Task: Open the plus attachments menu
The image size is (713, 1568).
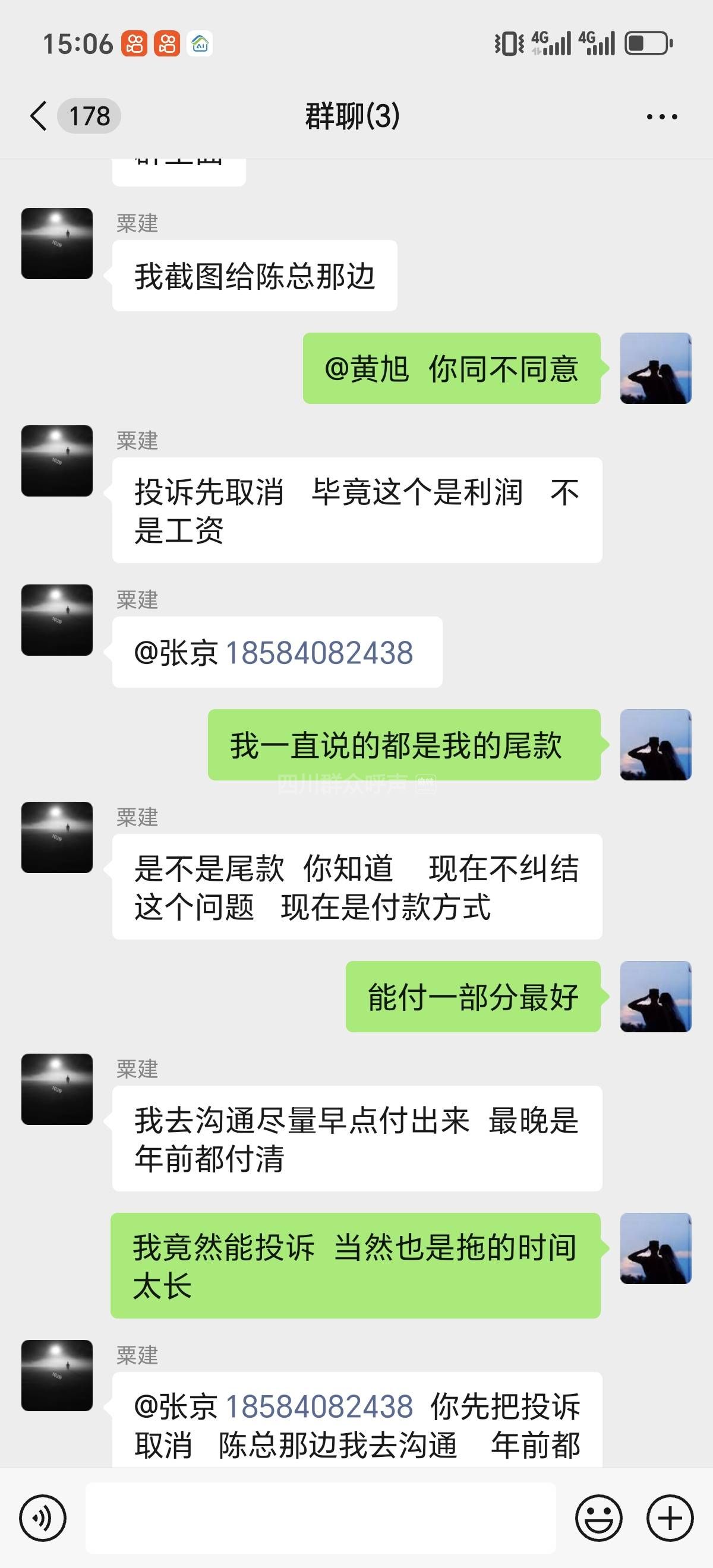Action: coord(670,1518)
